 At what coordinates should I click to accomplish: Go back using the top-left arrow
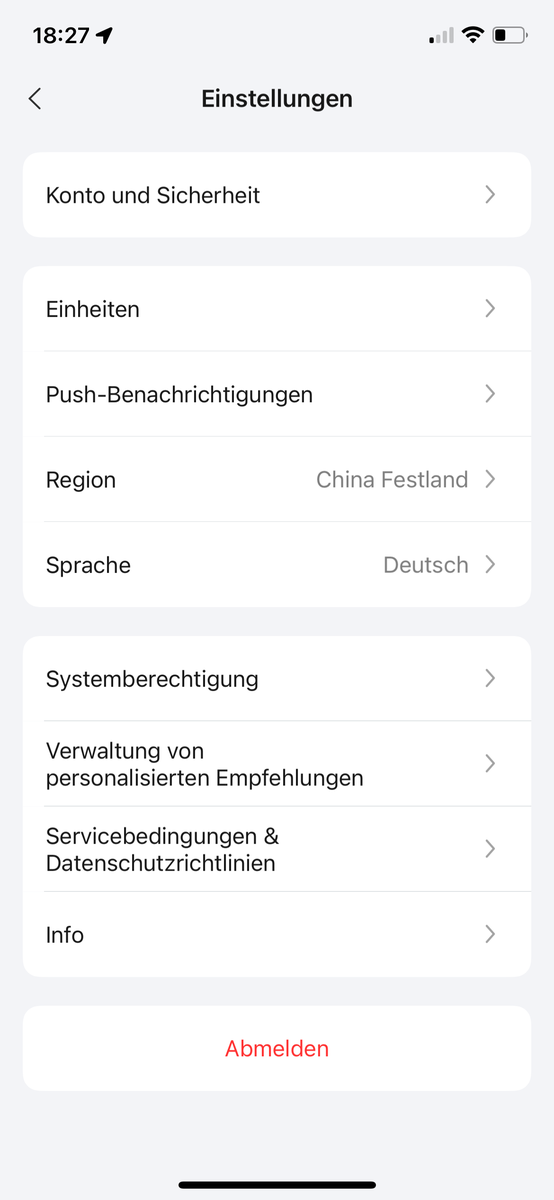(x=35, y=98)
